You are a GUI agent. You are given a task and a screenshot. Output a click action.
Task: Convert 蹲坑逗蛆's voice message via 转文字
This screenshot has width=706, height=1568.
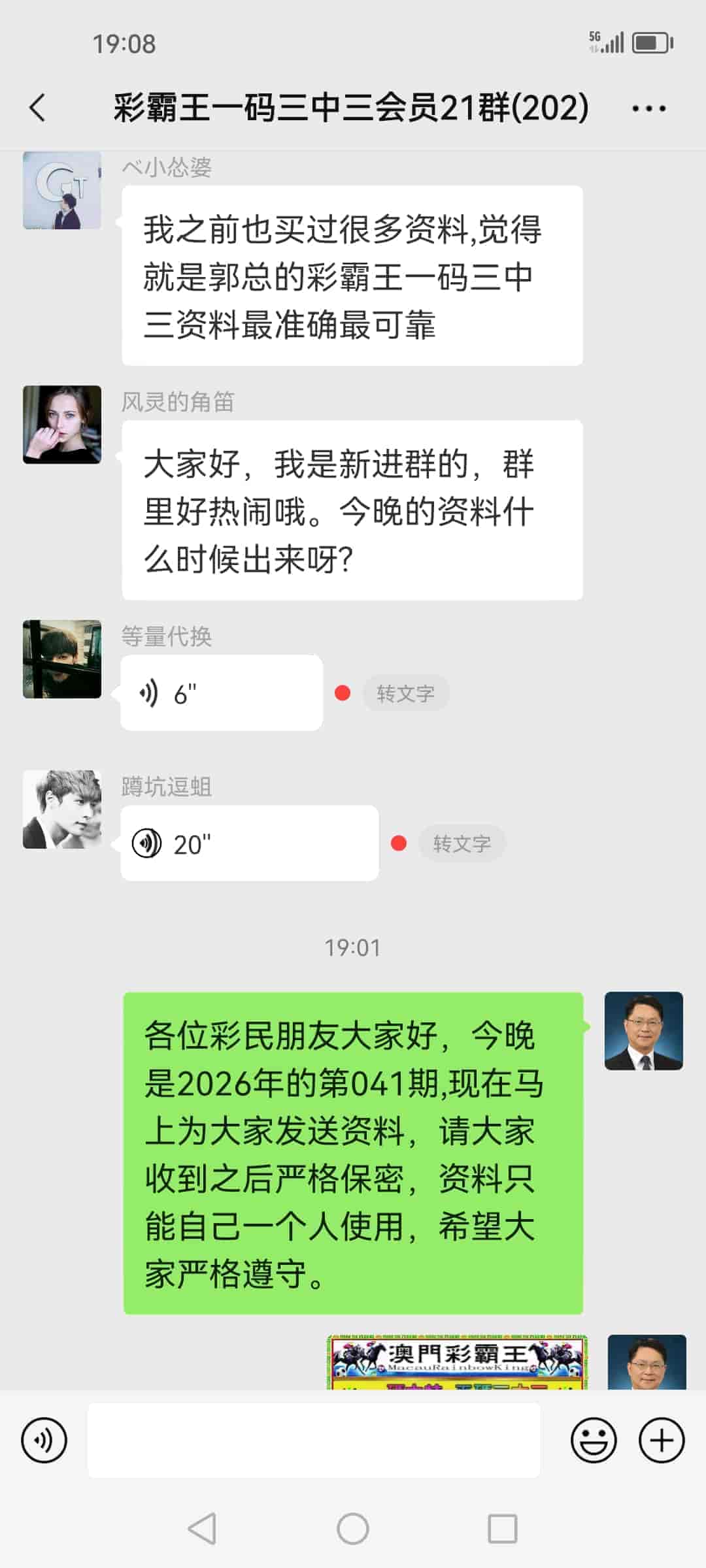(462, 843)
